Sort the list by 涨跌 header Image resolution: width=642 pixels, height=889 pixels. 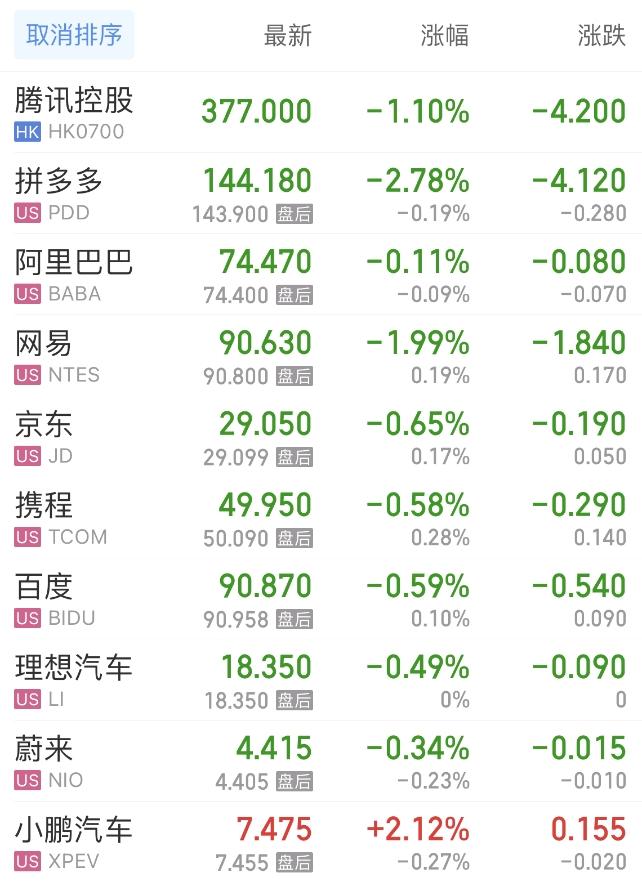pos(601,36)
